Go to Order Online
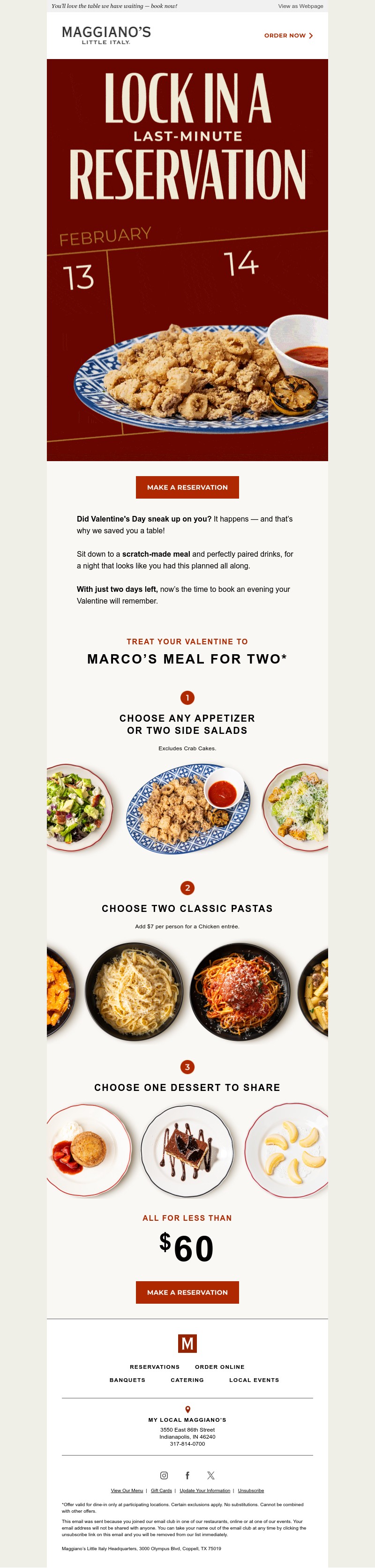This screenshot has width=375, height=1568. [219, 1366]
